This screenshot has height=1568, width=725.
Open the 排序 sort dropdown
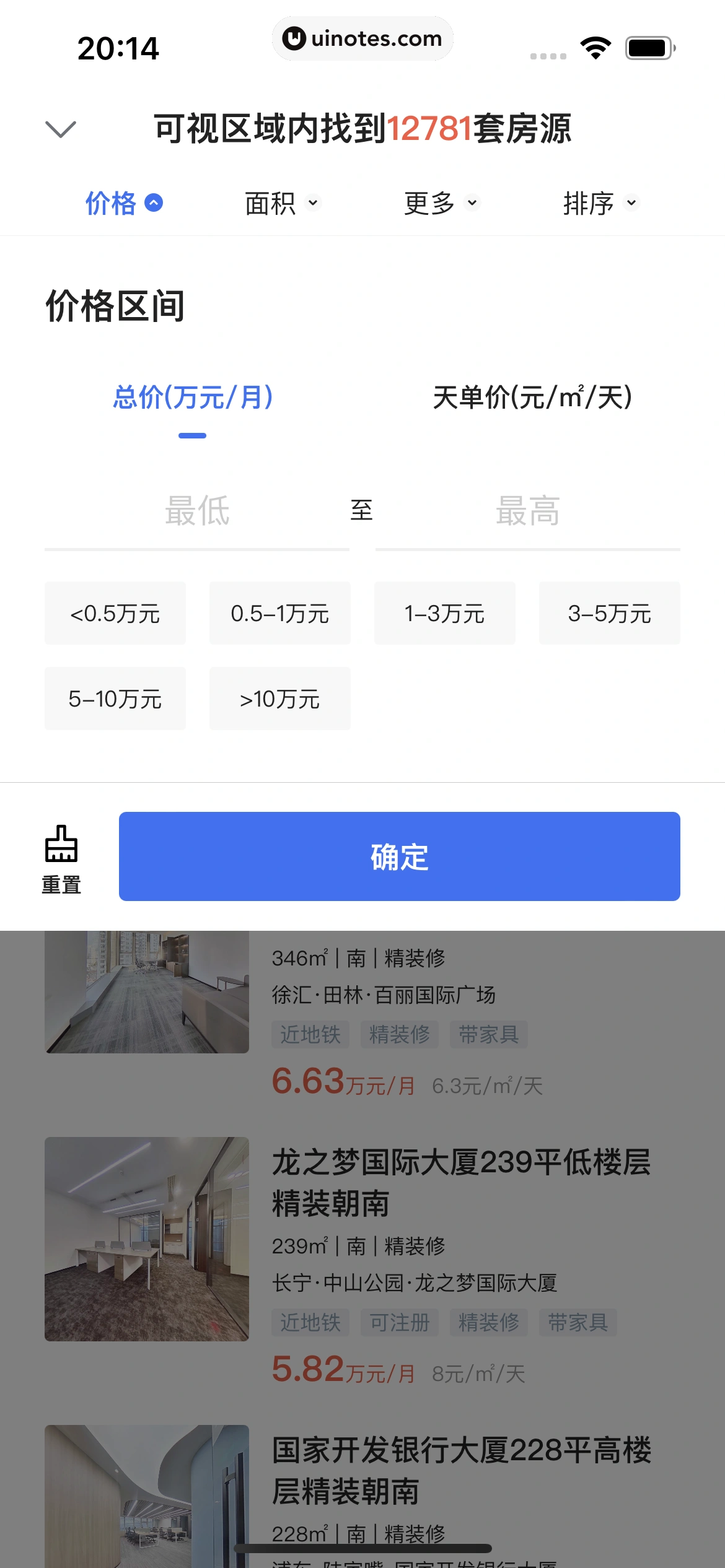pyautogui.click(x=600, y=203)
